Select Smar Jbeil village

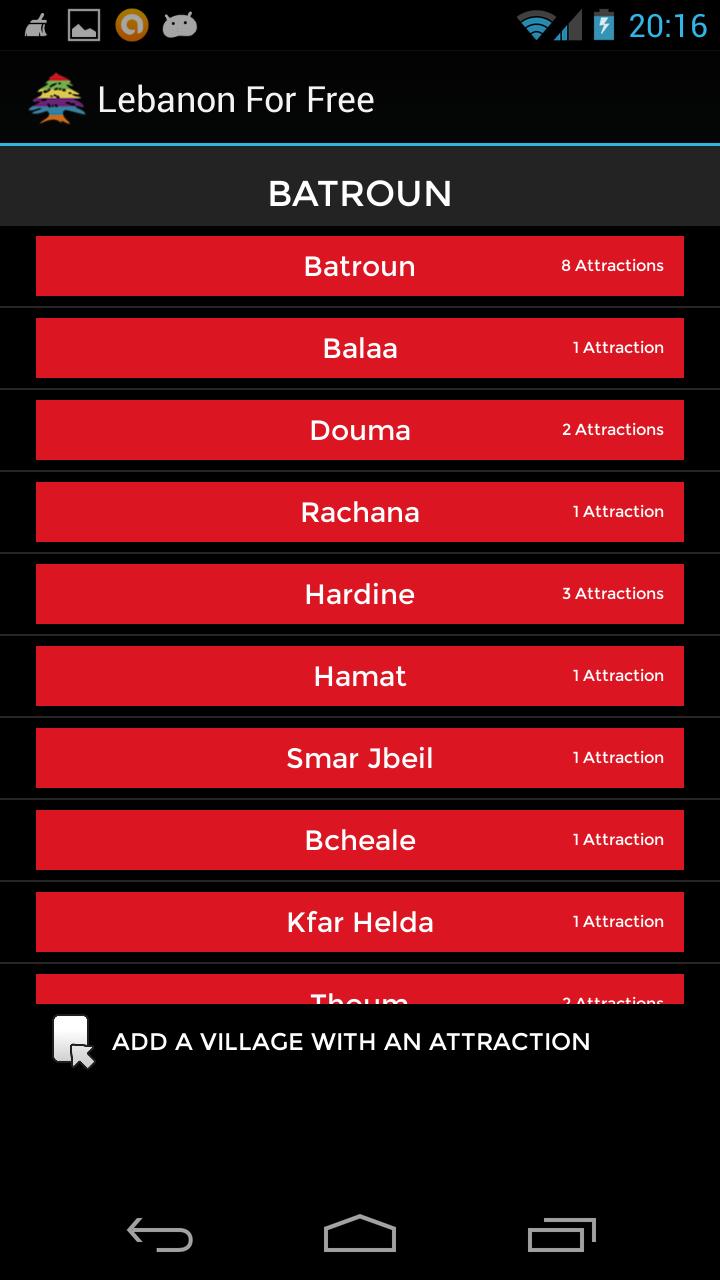coord(360,758)
